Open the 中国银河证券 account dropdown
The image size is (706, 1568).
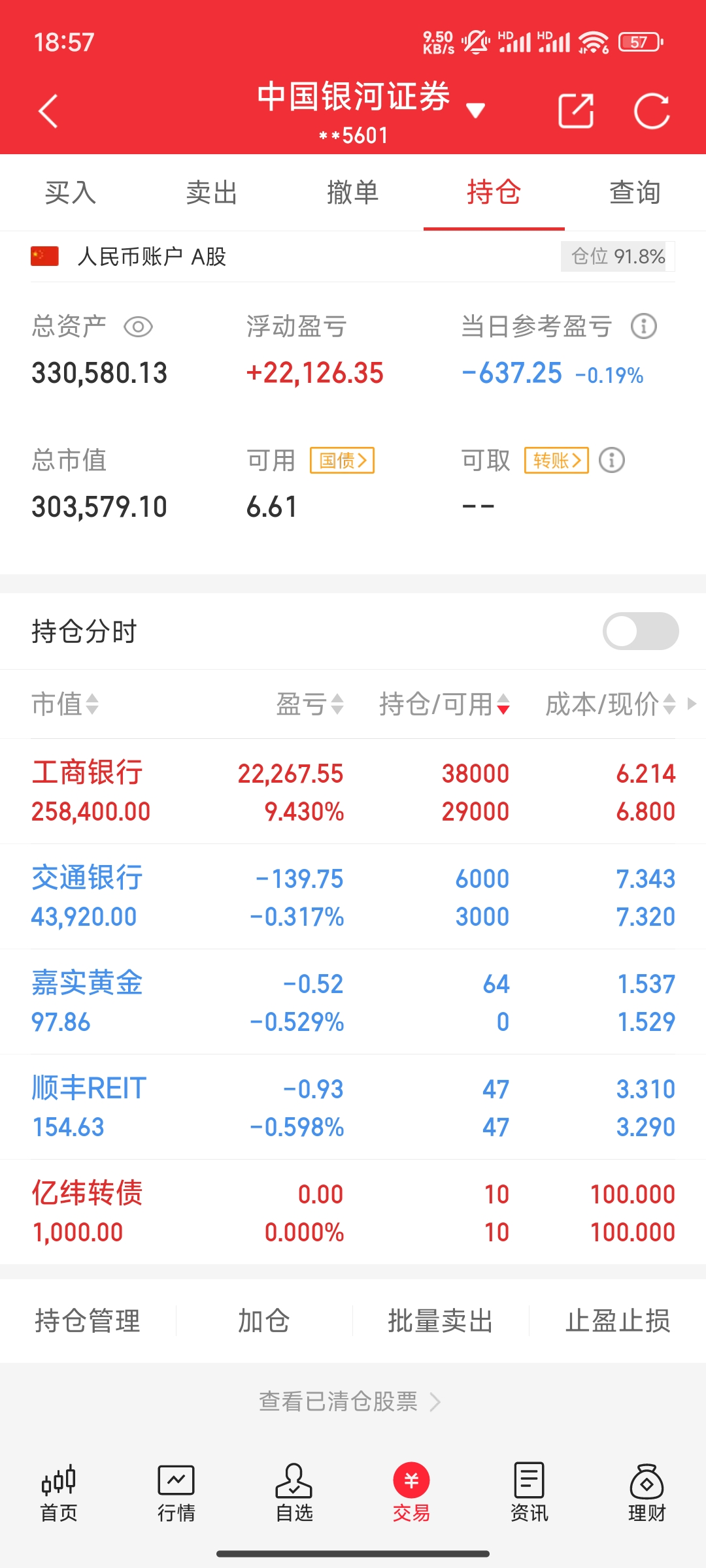[475, 110]
